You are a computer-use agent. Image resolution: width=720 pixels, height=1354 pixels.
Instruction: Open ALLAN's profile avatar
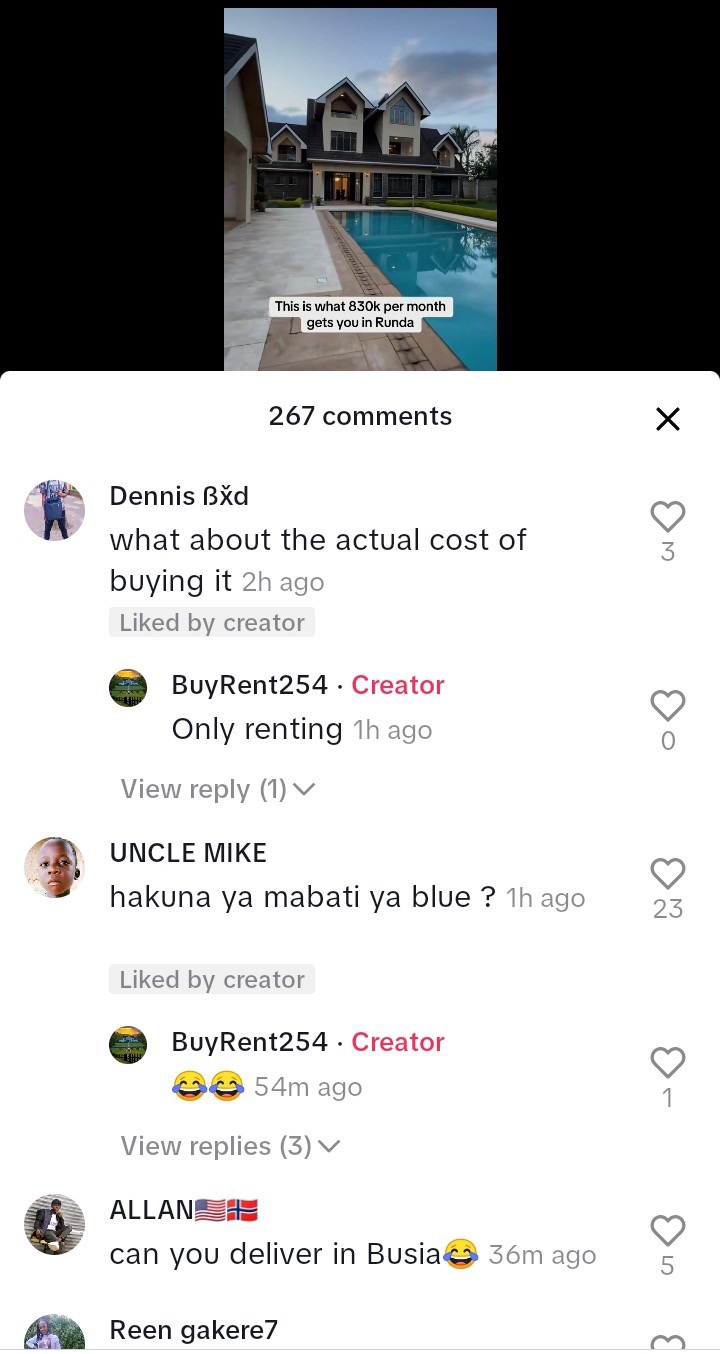[54, 1224]
